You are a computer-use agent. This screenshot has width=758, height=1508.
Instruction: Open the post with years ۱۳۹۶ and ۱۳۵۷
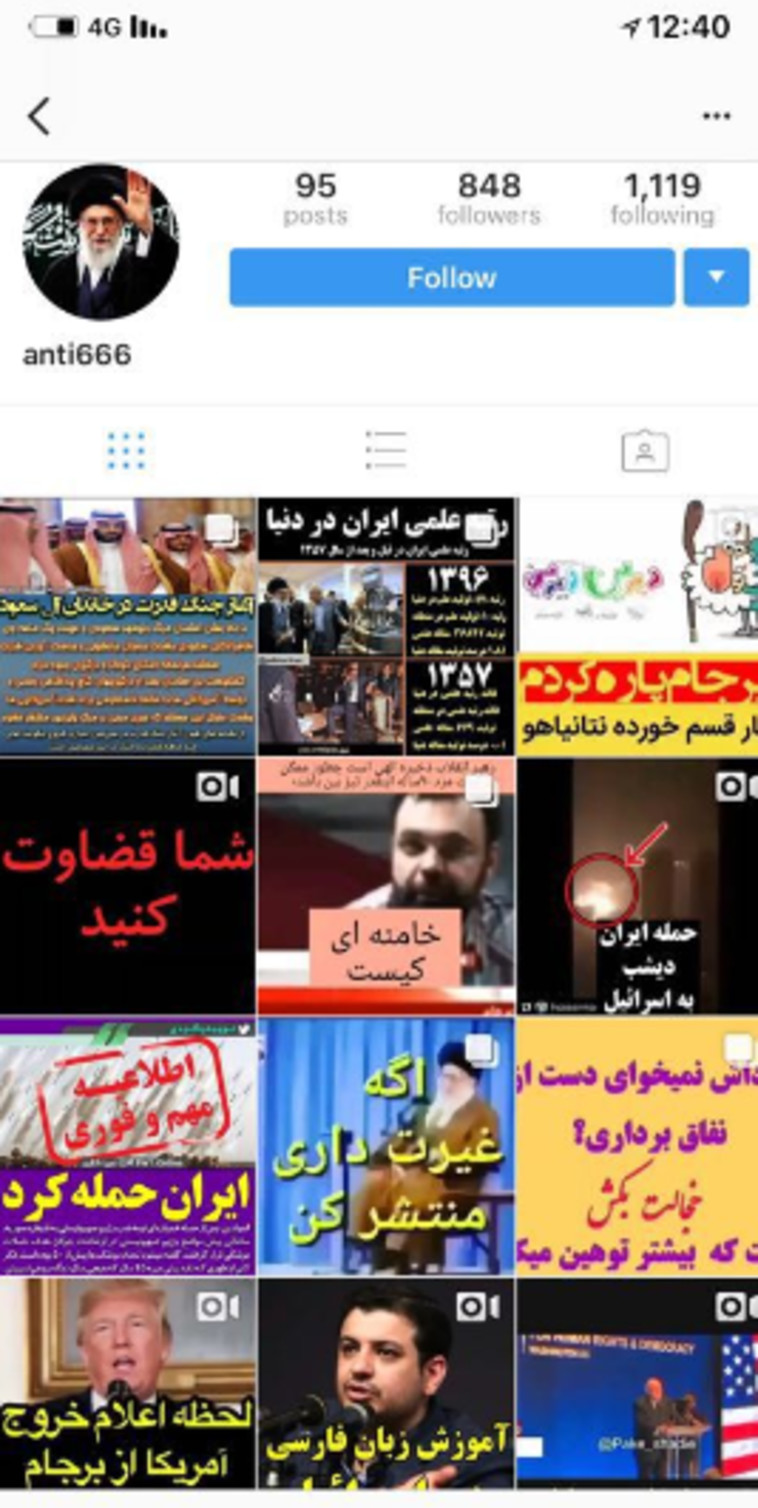[386, 626]
